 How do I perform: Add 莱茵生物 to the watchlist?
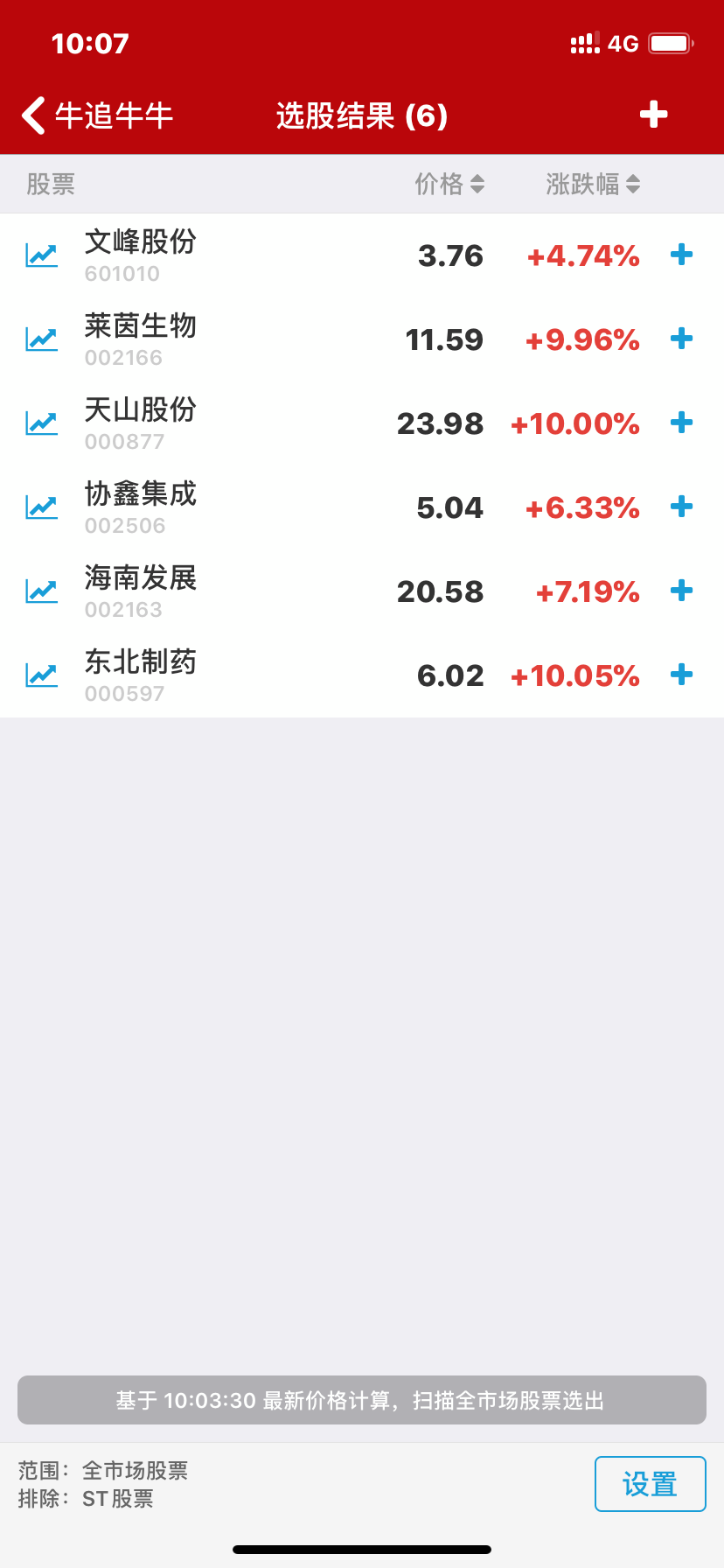(681, 339)
